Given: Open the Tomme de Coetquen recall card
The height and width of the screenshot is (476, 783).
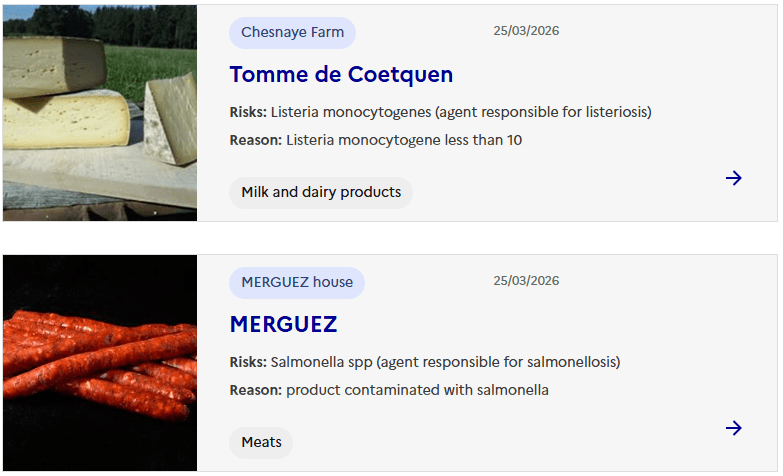Looking at the screenshot, I should tap(341, 74).
